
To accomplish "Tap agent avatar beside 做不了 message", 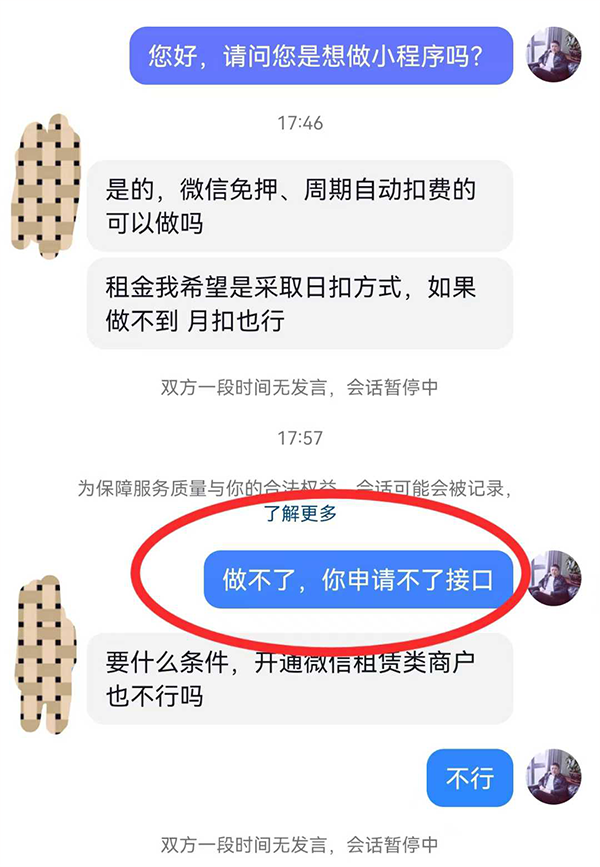I will point(553,578).
